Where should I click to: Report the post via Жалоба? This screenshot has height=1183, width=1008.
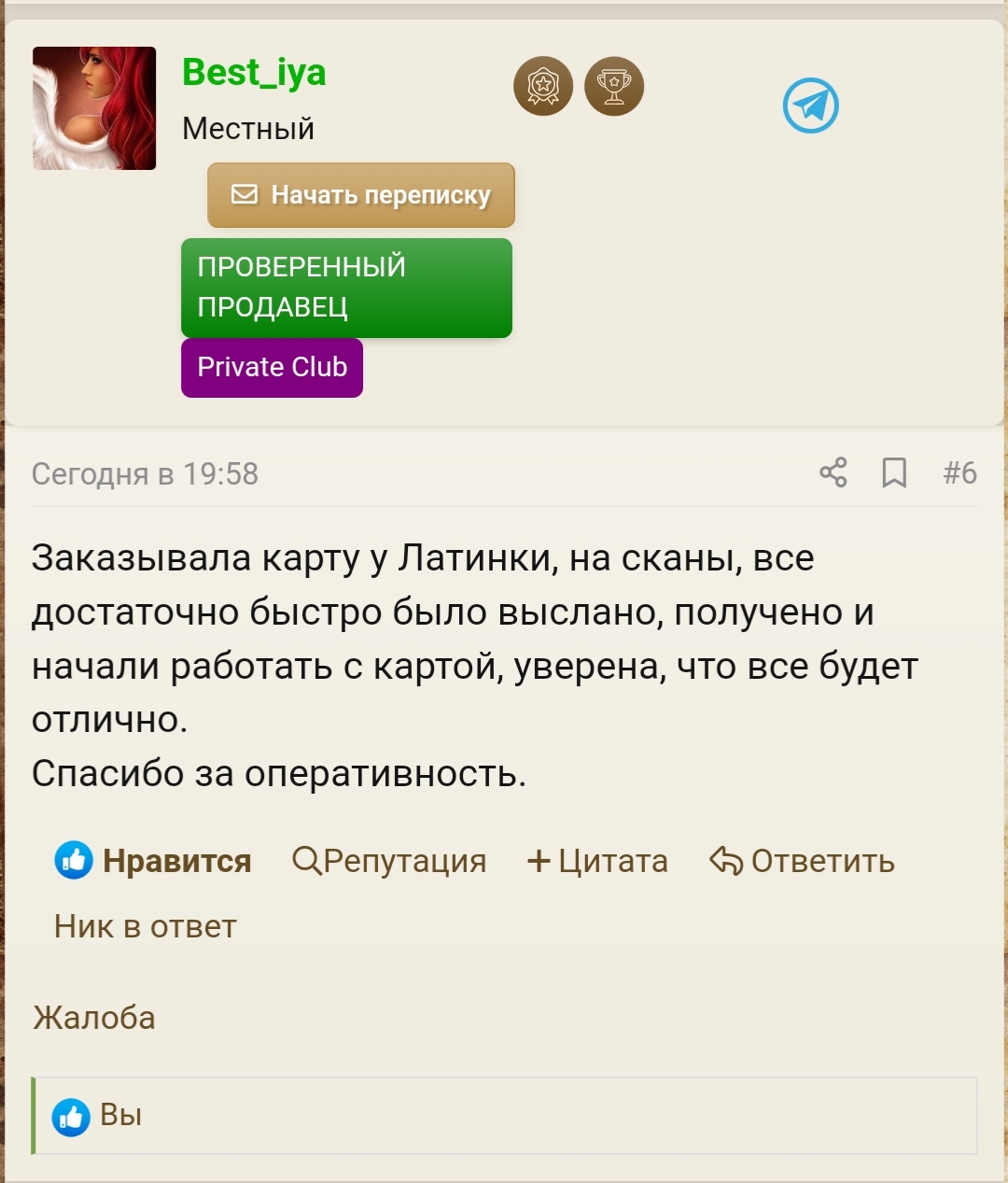(94, 1017)
